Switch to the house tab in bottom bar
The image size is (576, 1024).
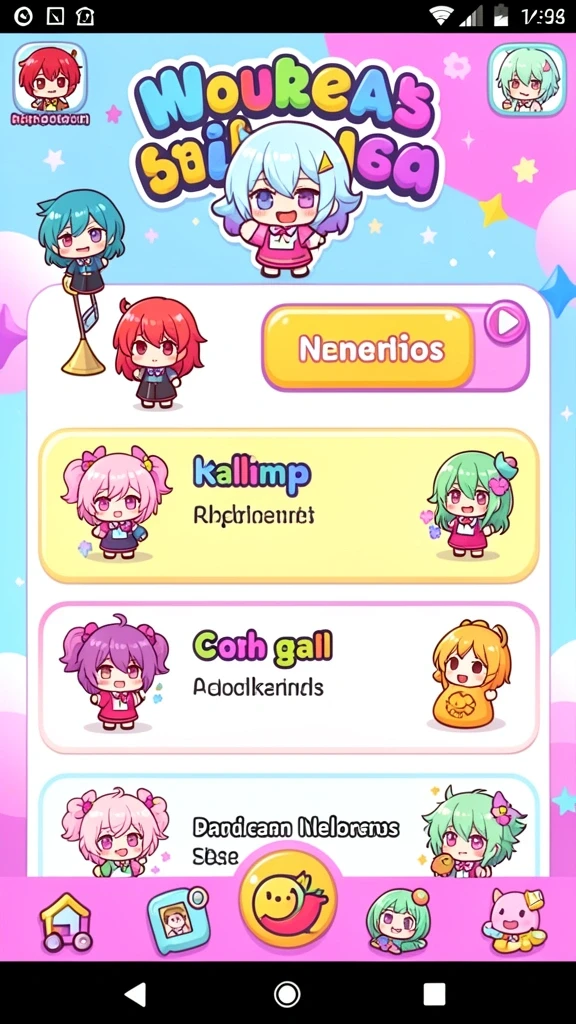tap(65, 922)
